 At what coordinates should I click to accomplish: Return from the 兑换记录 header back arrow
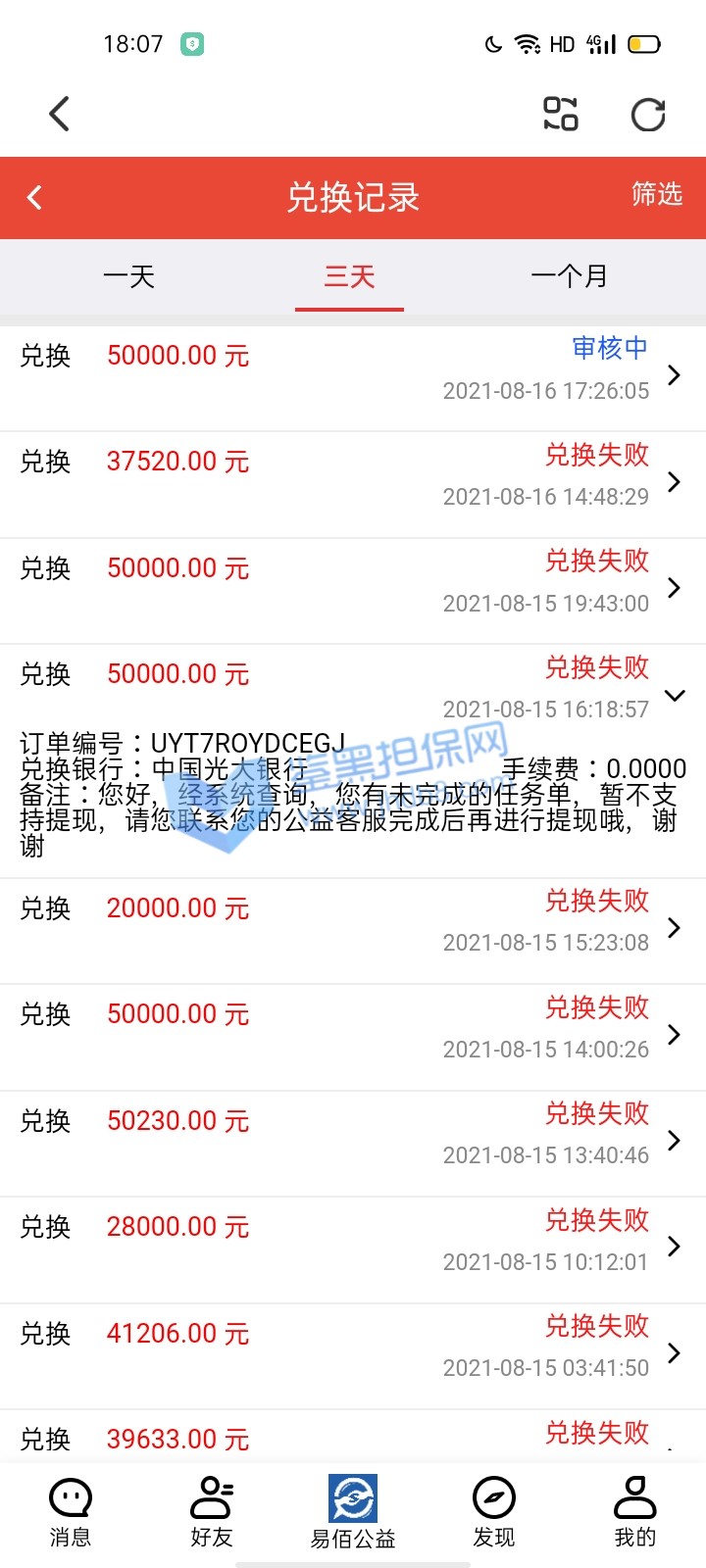point(35,198)
